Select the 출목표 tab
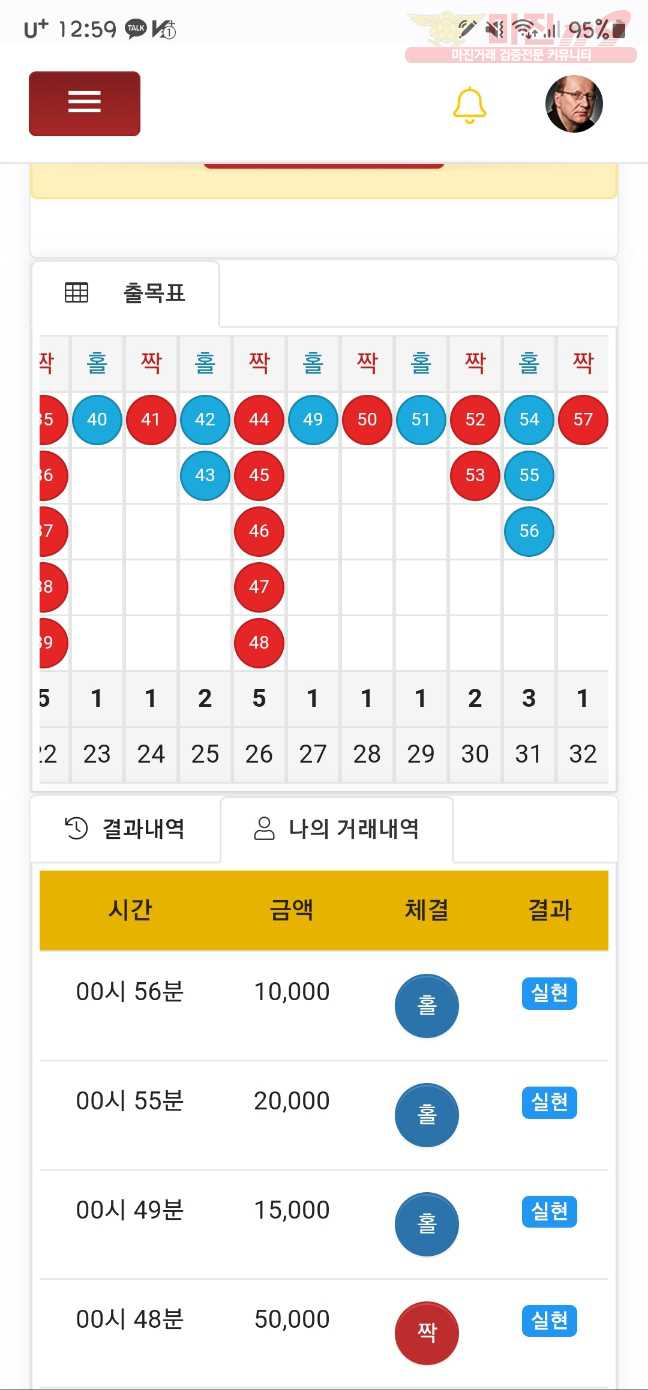This screenshot has height=1390, width=648. [x=126, y=293]
